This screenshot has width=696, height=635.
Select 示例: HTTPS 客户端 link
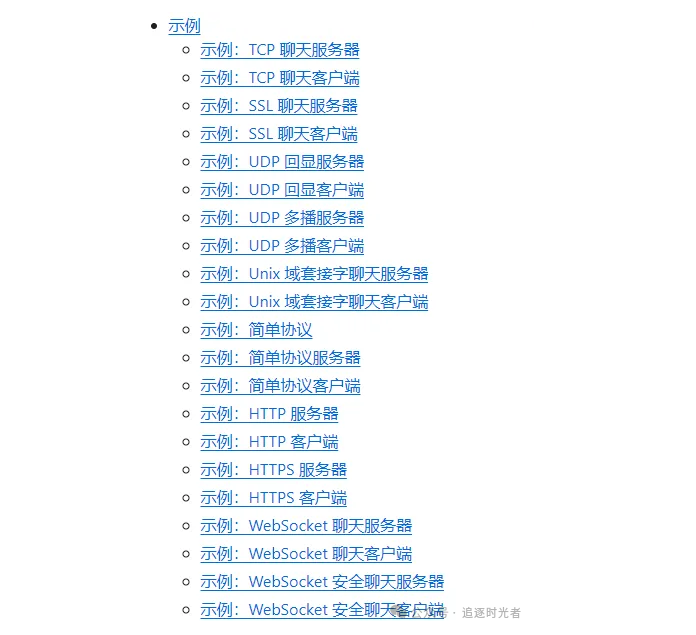click(x=273, y=498)
